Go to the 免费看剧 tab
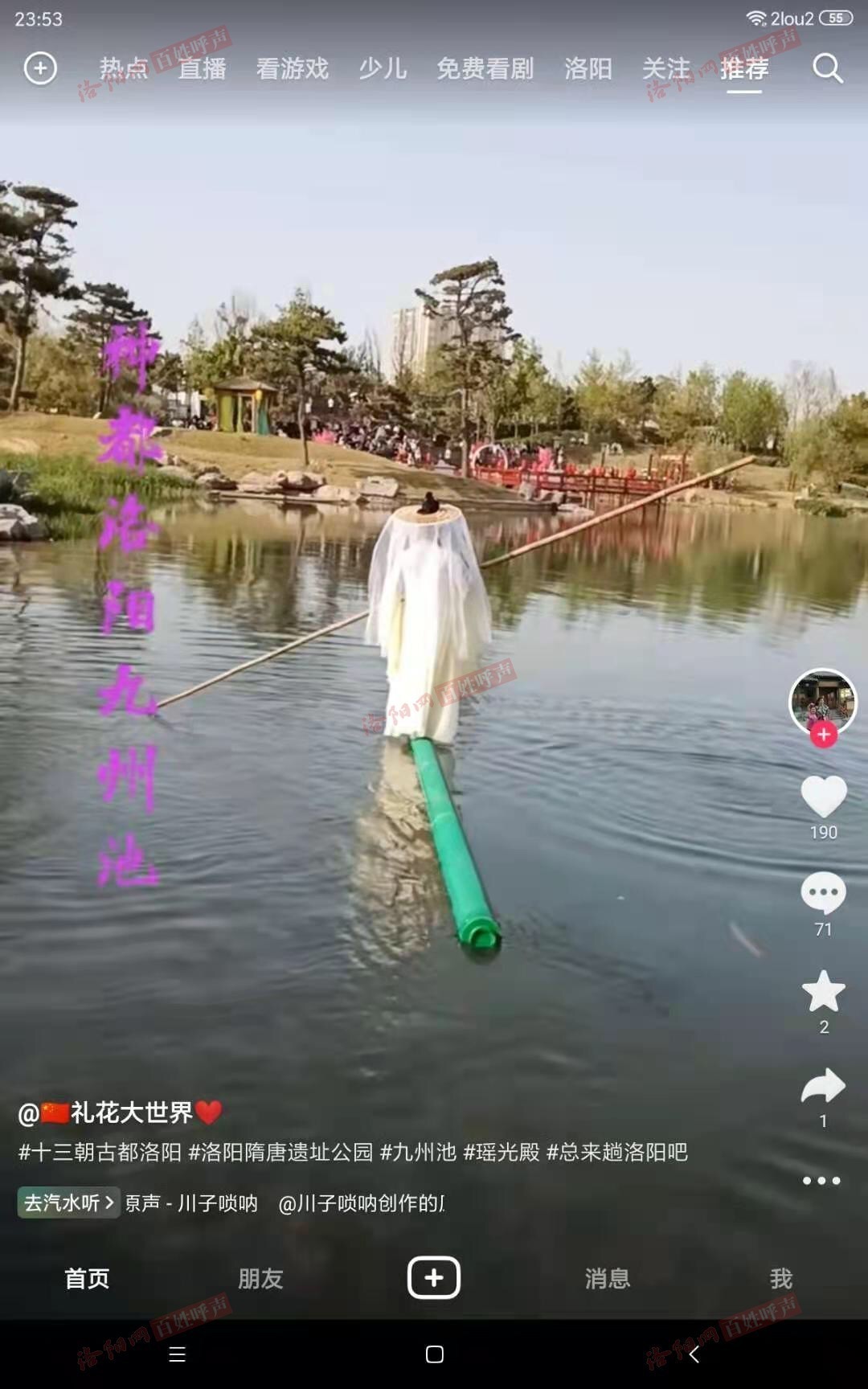This screenshot has width=868, height=1389. (485, 69)
